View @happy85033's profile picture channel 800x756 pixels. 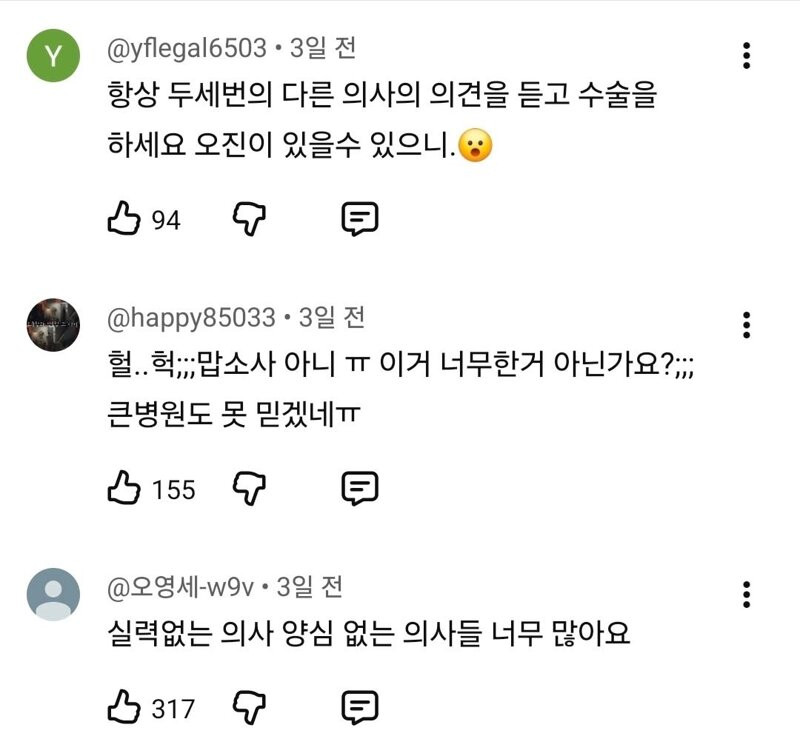click(53, 325)
